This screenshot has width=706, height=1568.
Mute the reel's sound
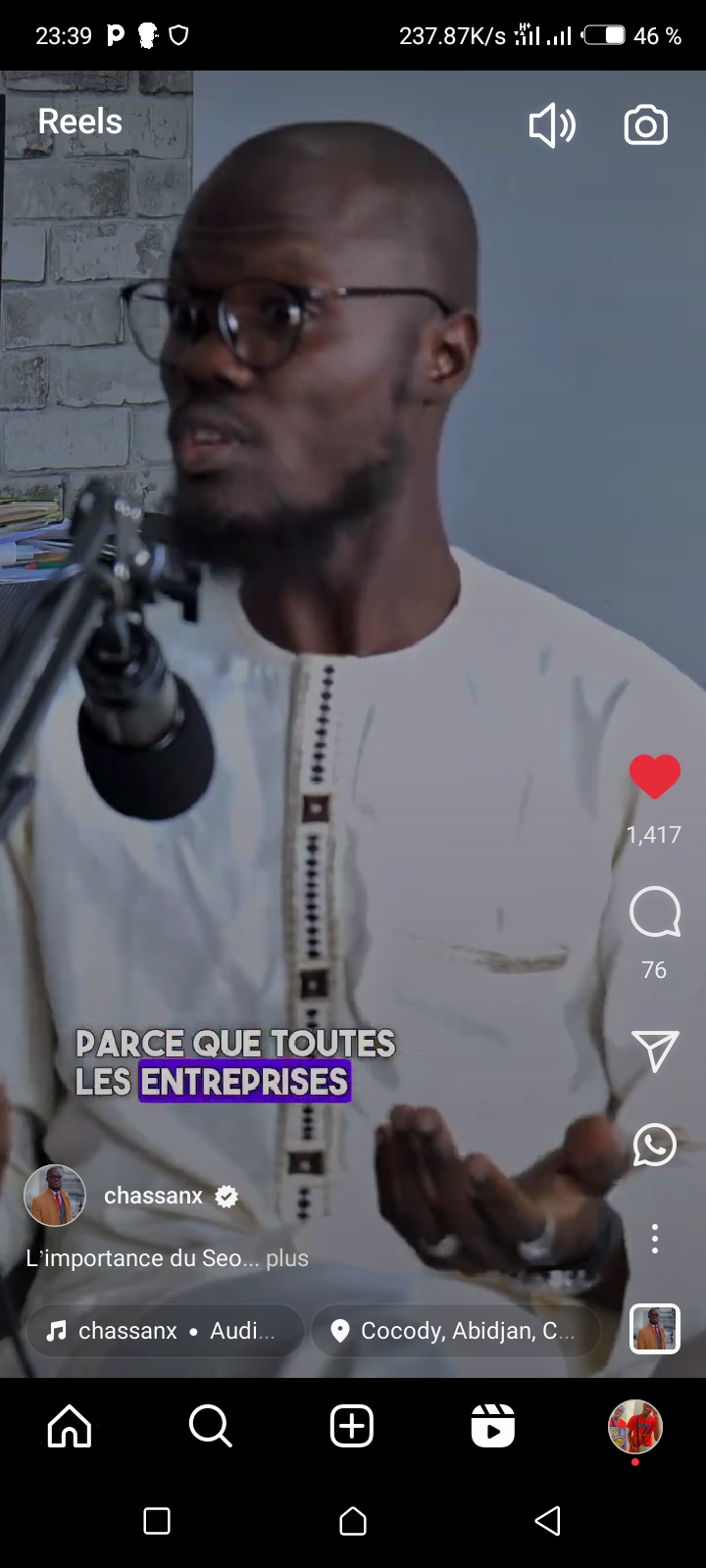[x=552, y=125]
